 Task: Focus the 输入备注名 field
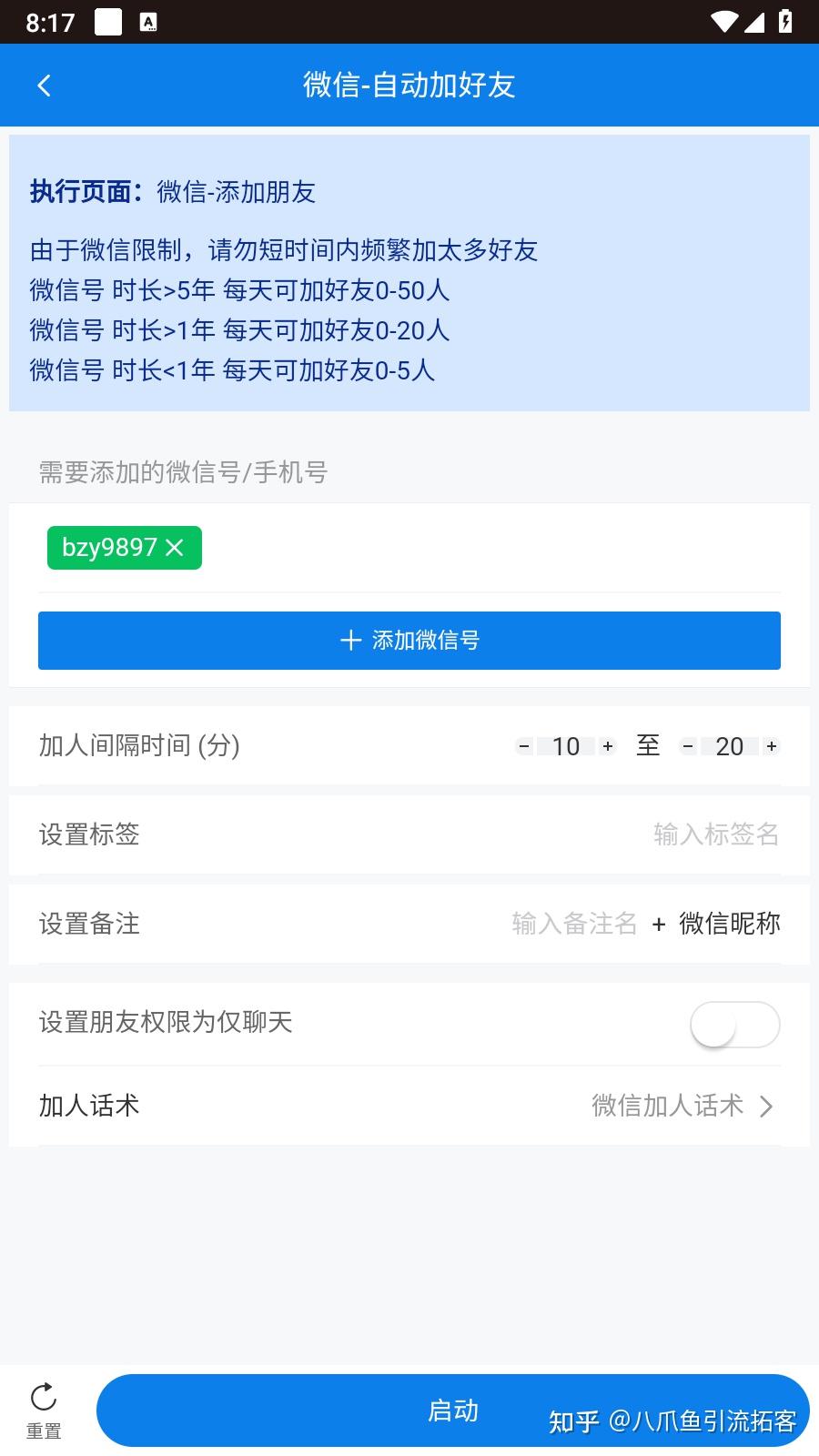(573, 924)
